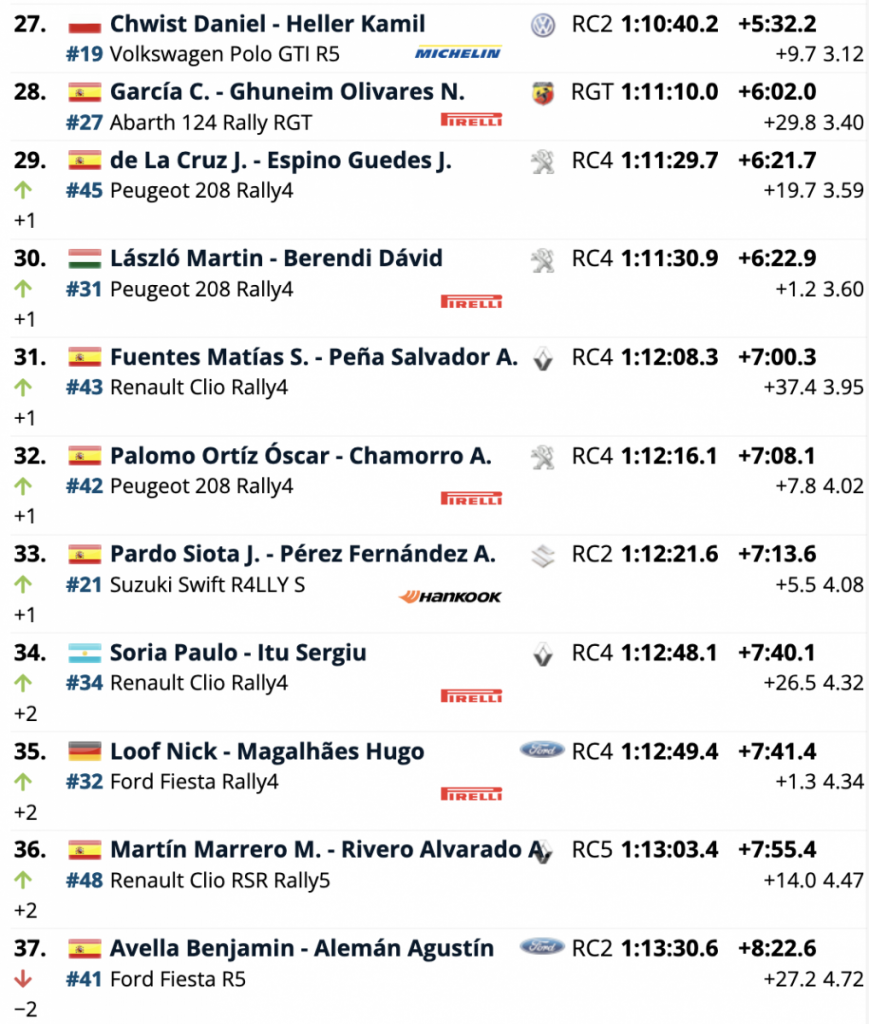869x1024 pixels.
Task: Open the Loof Nick - Magalhães Hugo crew link
Action: [267, 752]
